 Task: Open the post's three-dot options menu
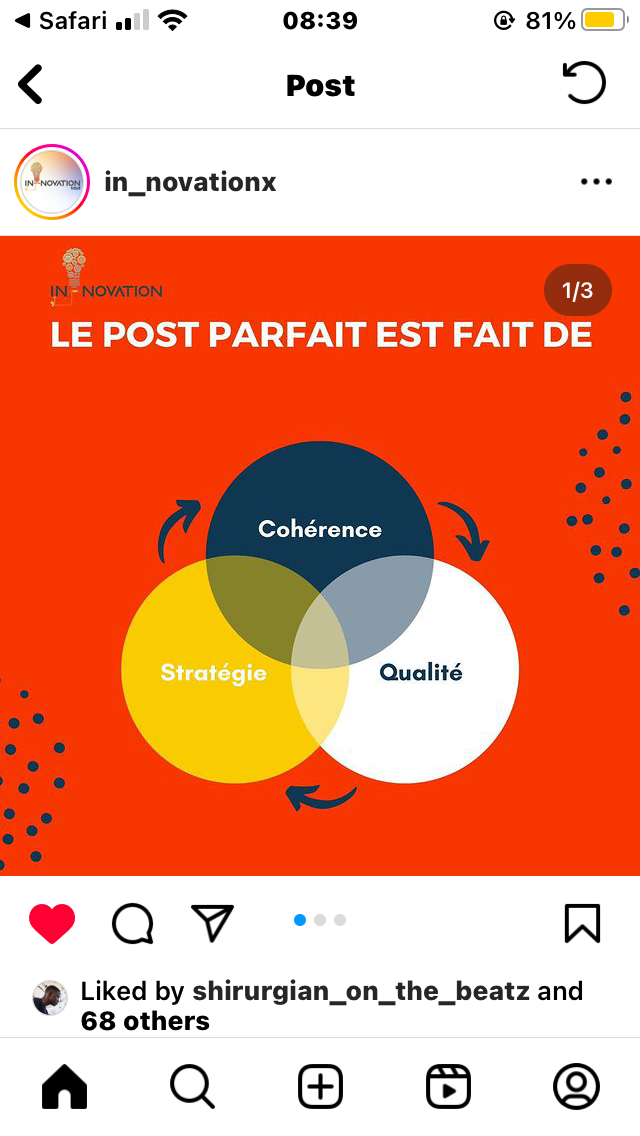(x=596, y=182)
